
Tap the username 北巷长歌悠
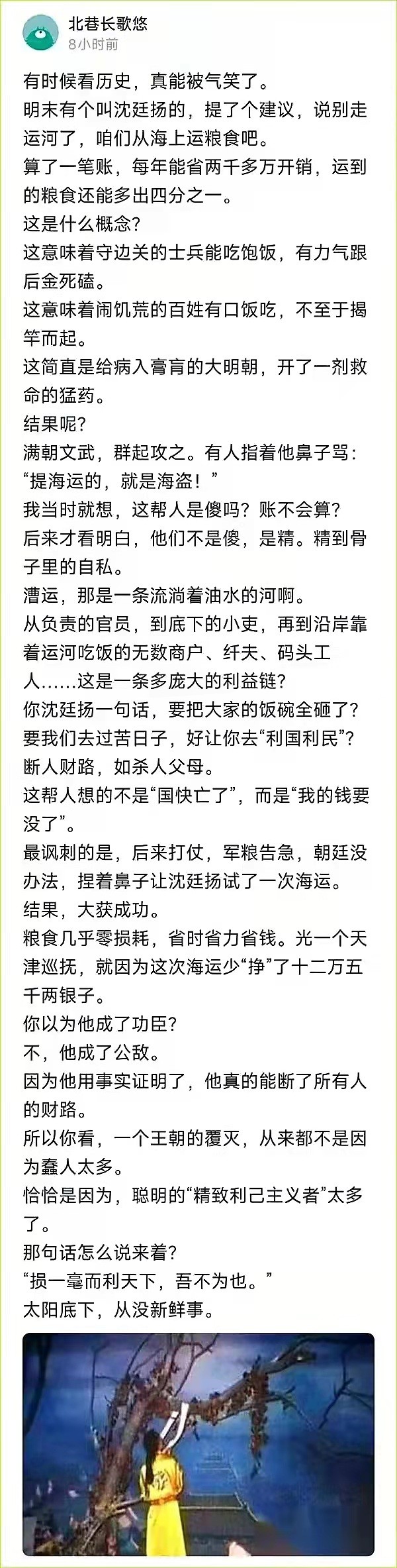click(x=108, y=24)
